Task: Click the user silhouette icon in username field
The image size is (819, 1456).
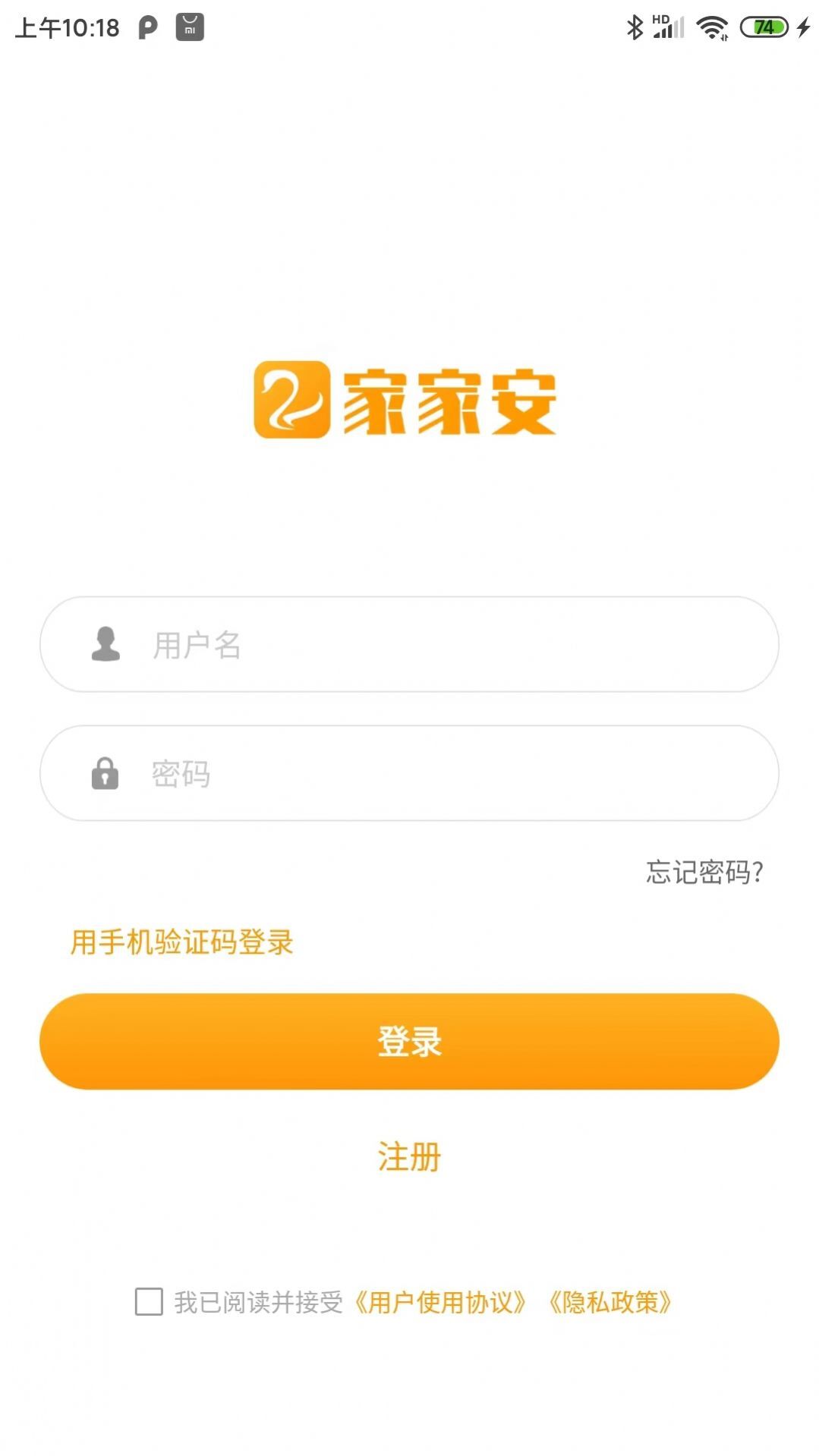Action: [x=106, y=644]
